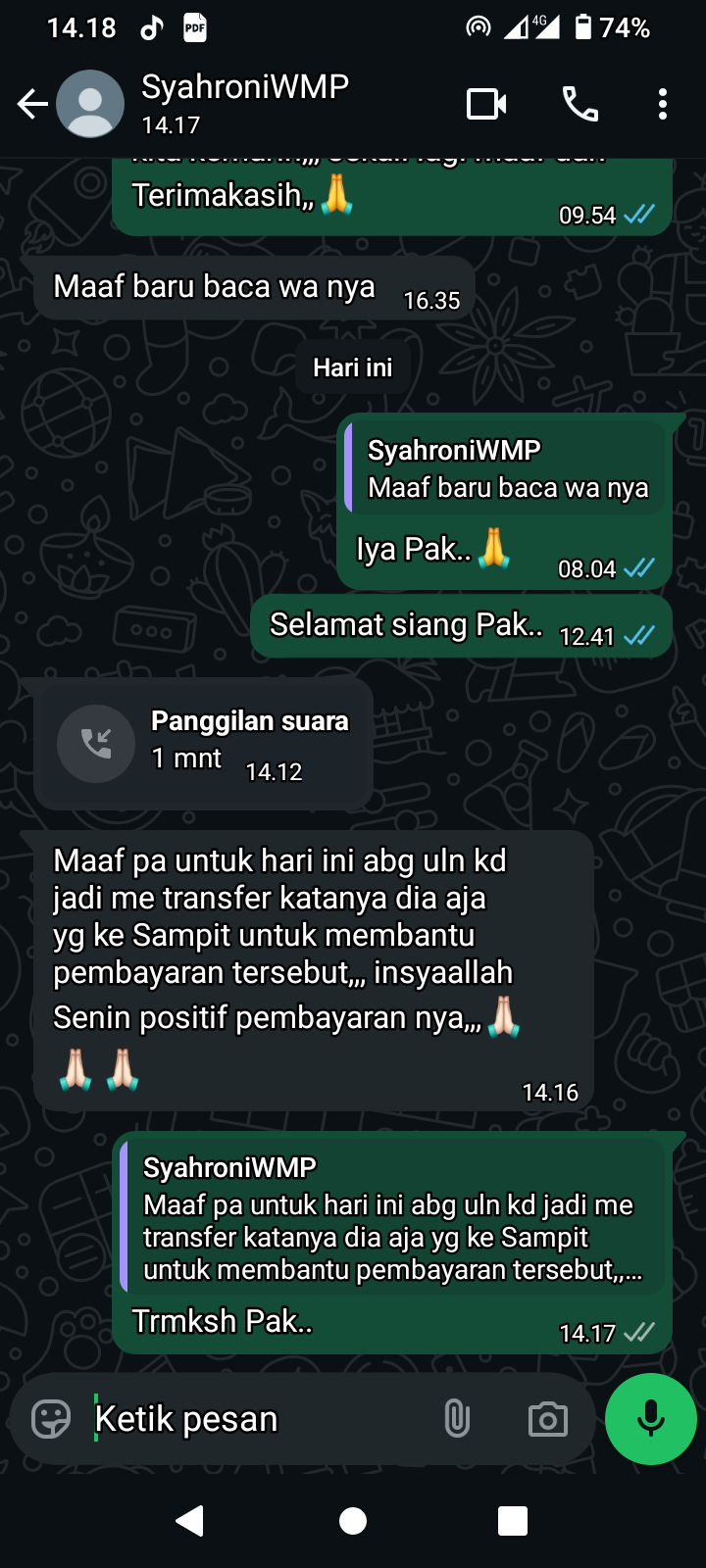Open the emoji and sticker picker
Screen dimensions: 706x1568
pyautogui.click(x=51, y=1418)
